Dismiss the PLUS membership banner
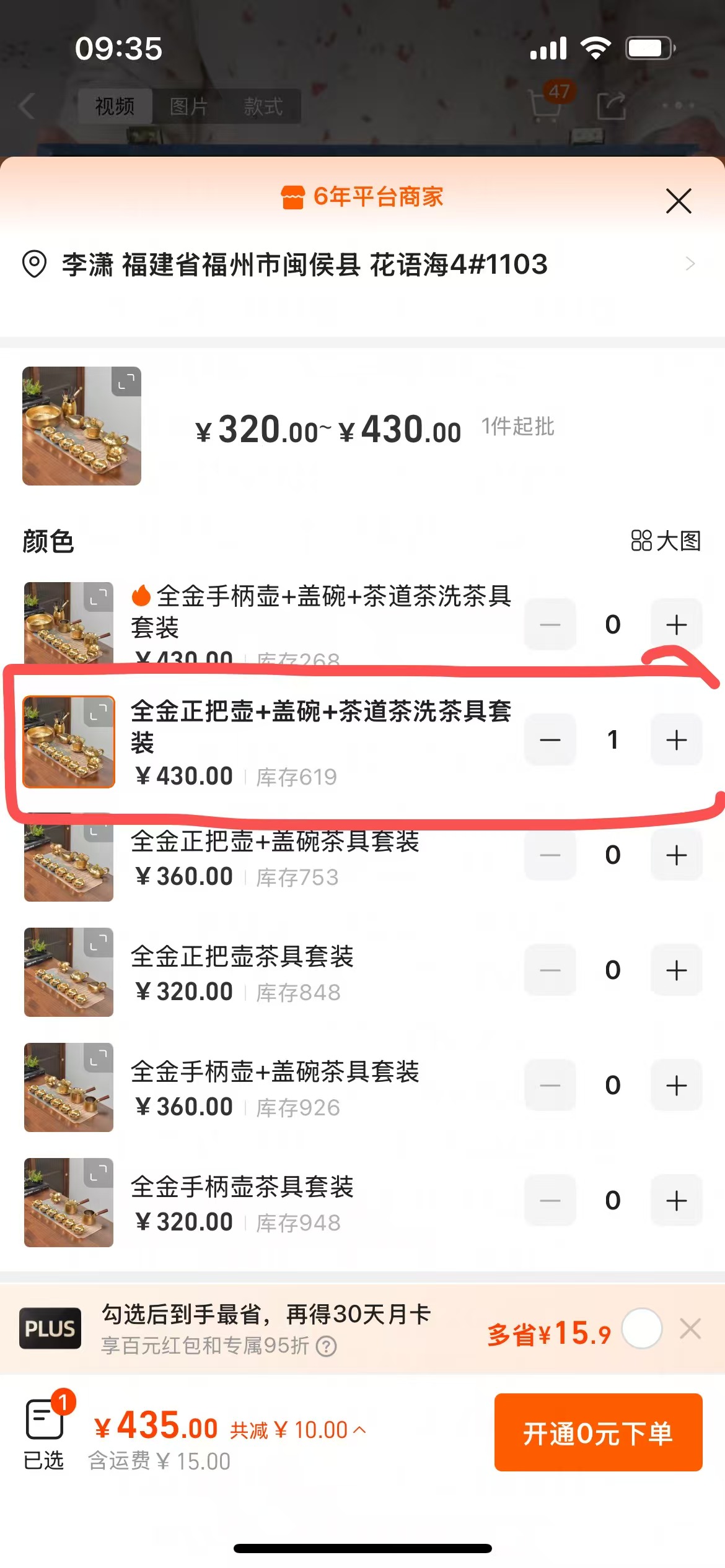The height and width of the screenshot is (1568, 725). point(690,1329)
